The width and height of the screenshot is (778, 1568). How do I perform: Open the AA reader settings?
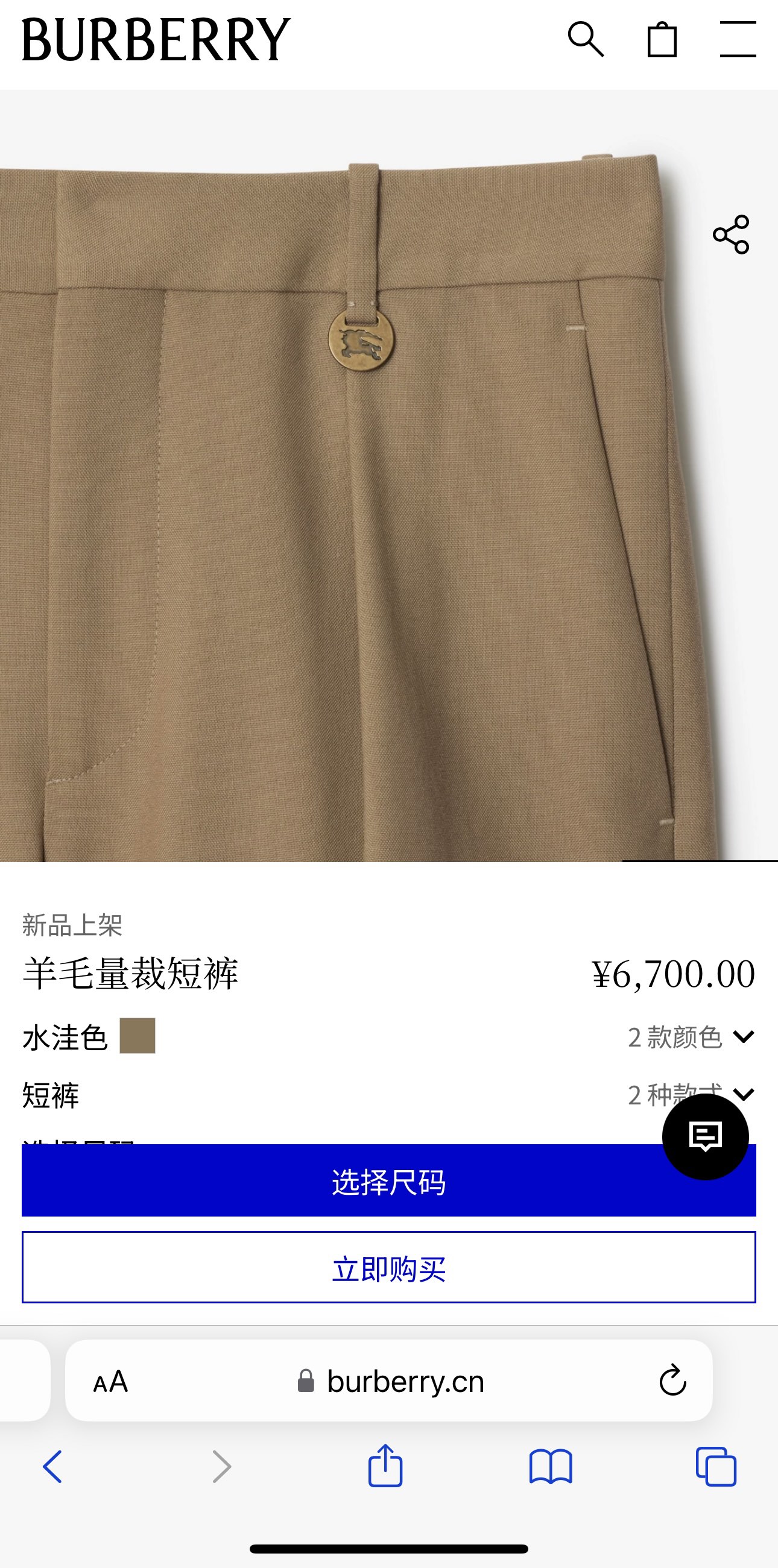point(110,1382)
